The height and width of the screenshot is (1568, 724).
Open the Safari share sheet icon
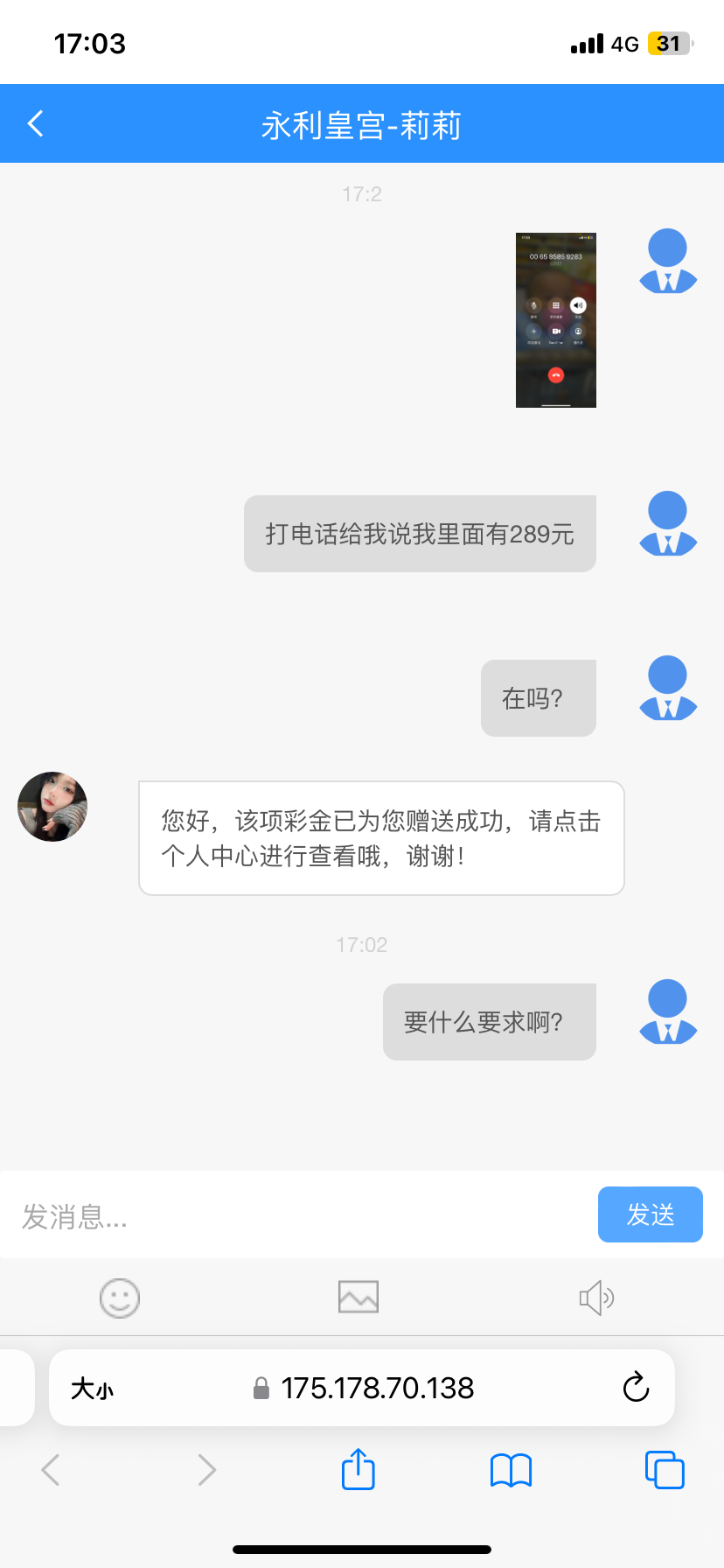click(x=358, y=1470)
